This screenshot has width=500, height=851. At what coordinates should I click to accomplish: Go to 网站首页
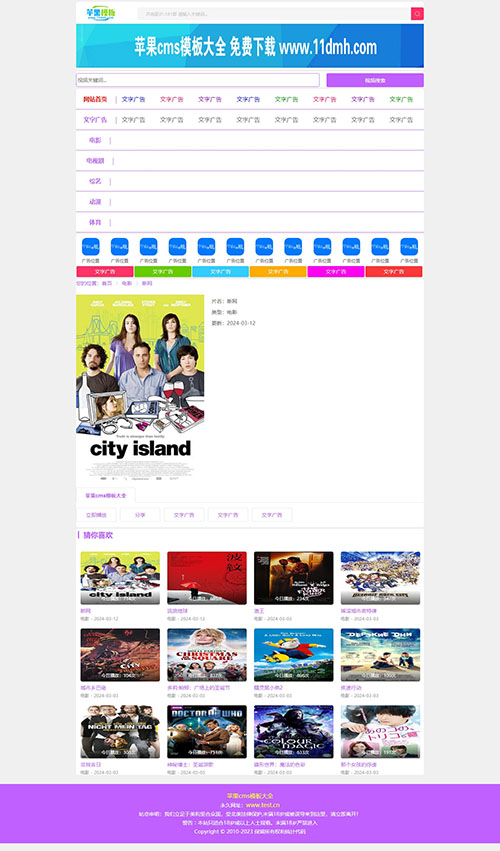[95, 99]
